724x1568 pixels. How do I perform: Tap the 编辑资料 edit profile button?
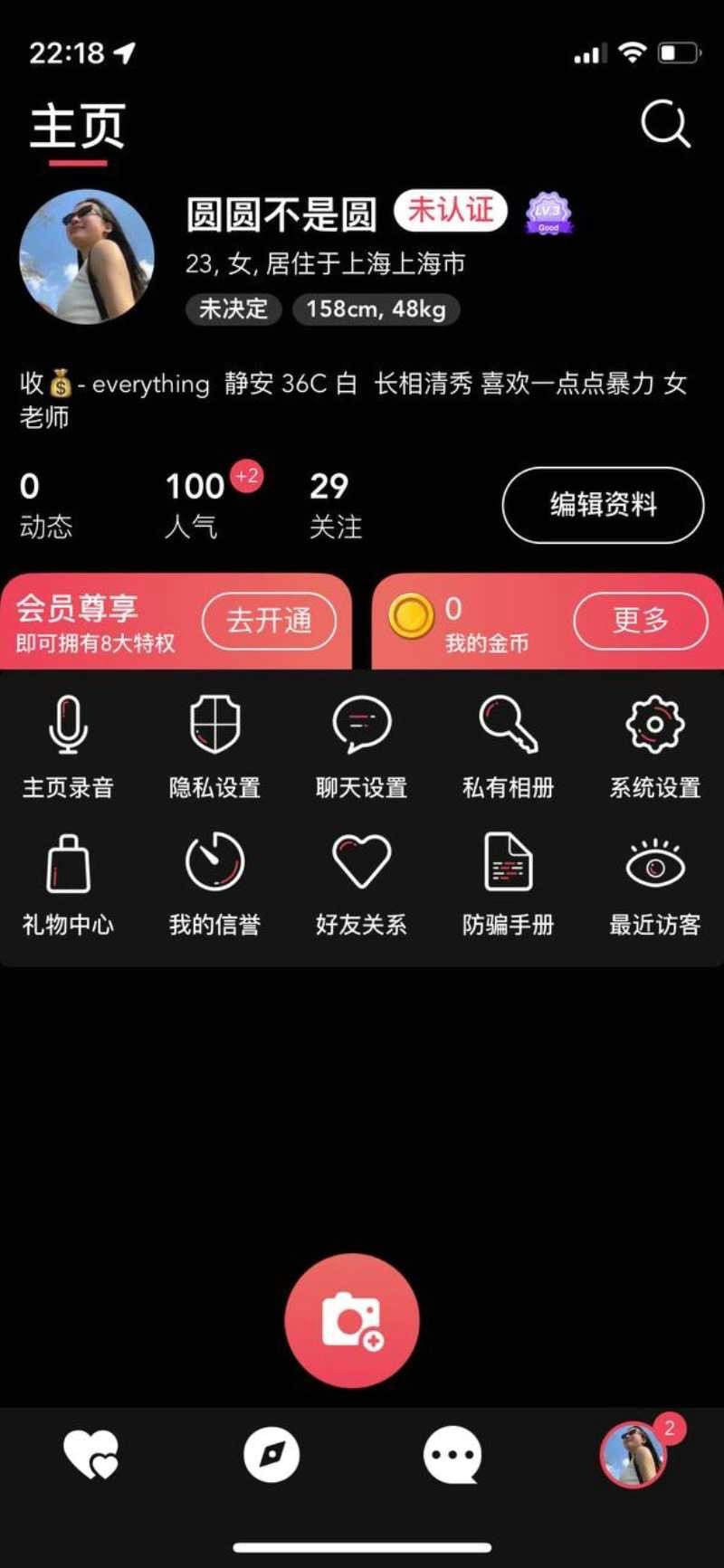[603, 505]
